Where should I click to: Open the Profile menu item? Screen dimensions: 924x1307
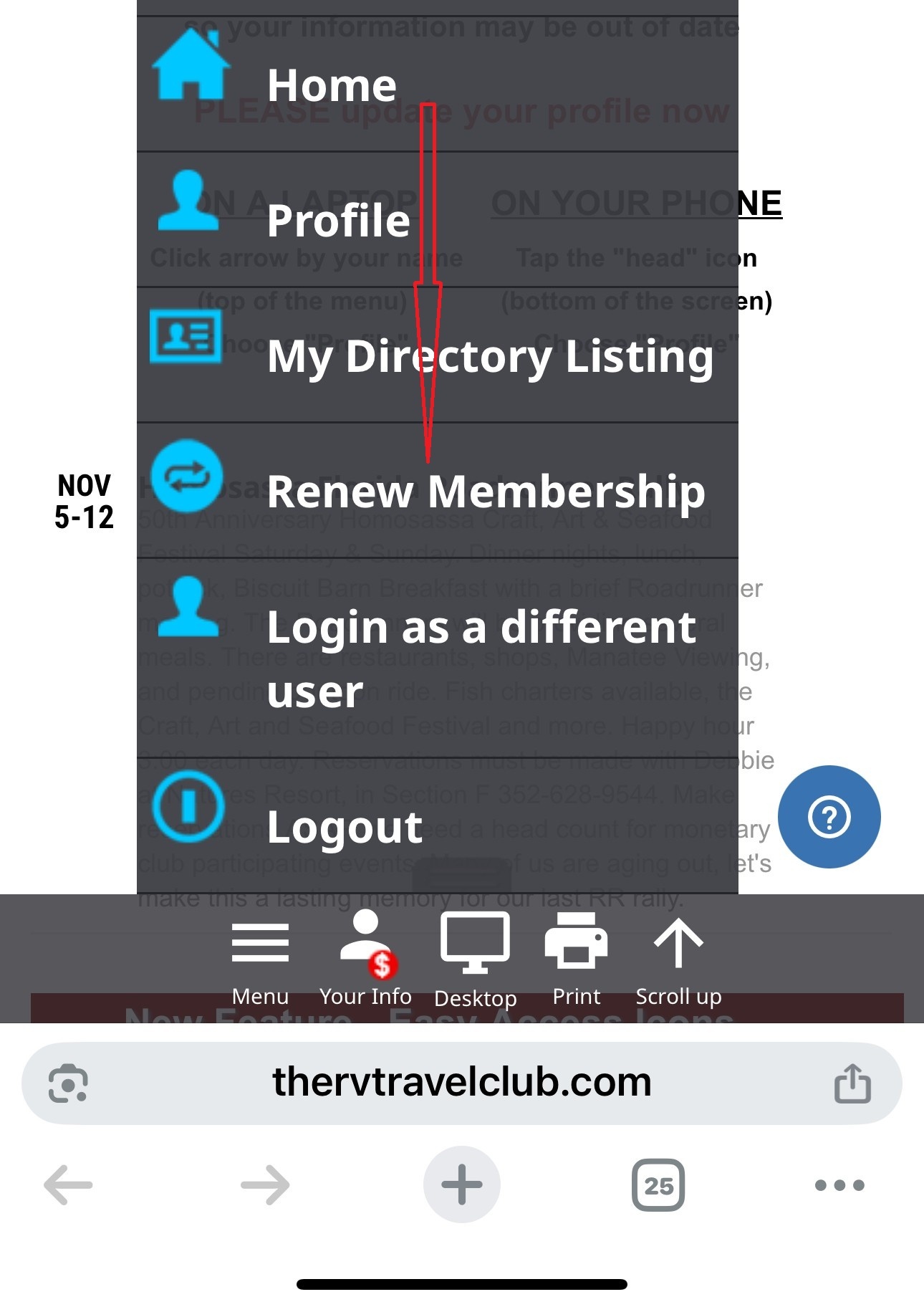tap(338, 220)
